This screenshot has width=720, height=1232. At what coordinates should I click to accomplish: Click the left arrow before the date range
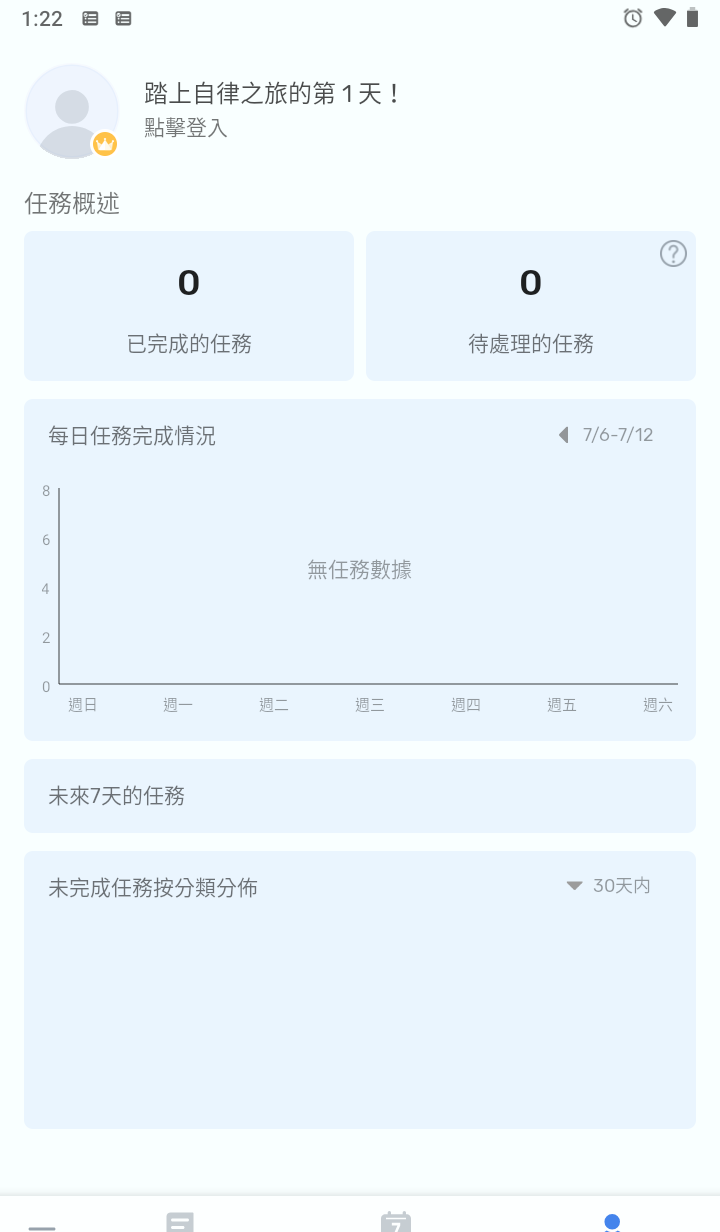(561, 435)
